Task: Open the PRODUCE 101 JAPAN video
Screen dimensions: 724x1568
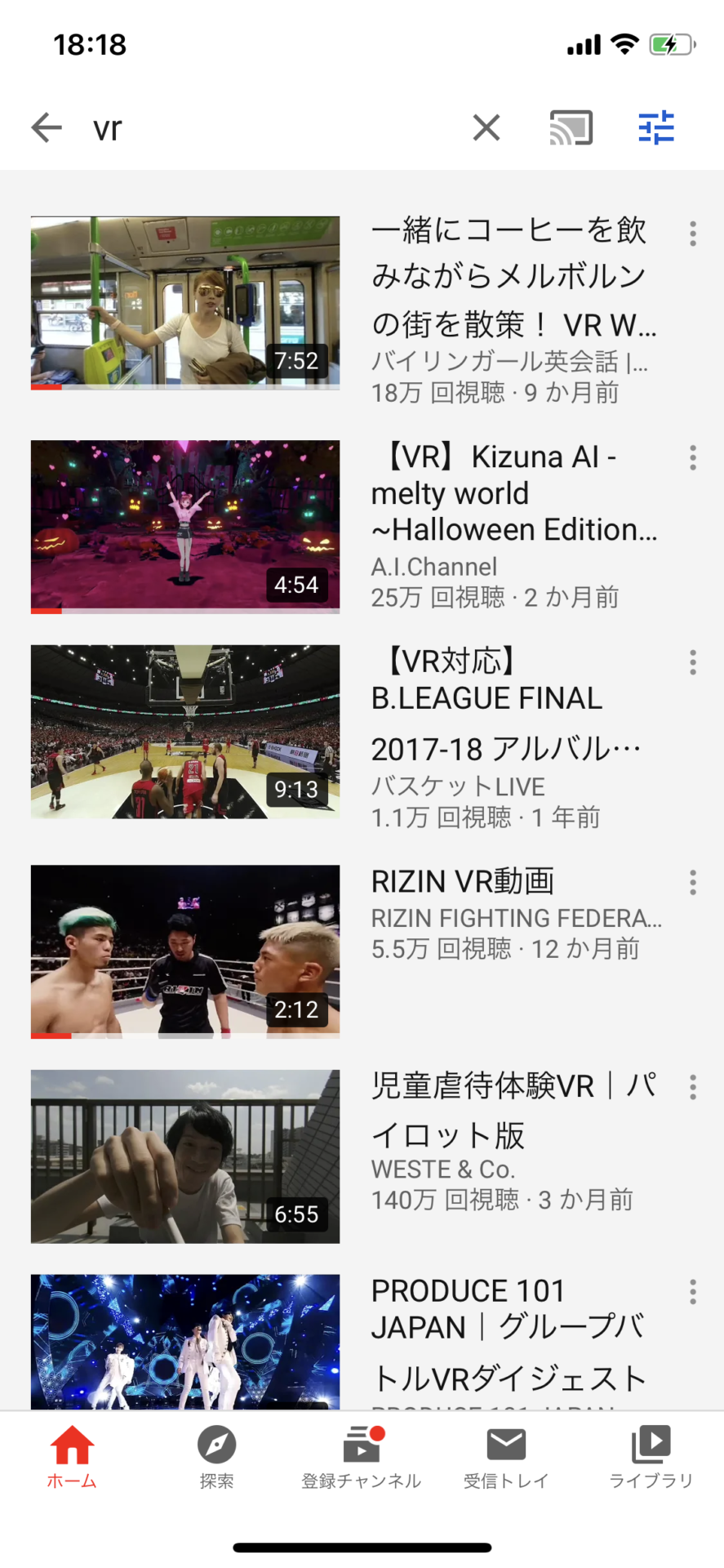Action: coord(185,1342)
